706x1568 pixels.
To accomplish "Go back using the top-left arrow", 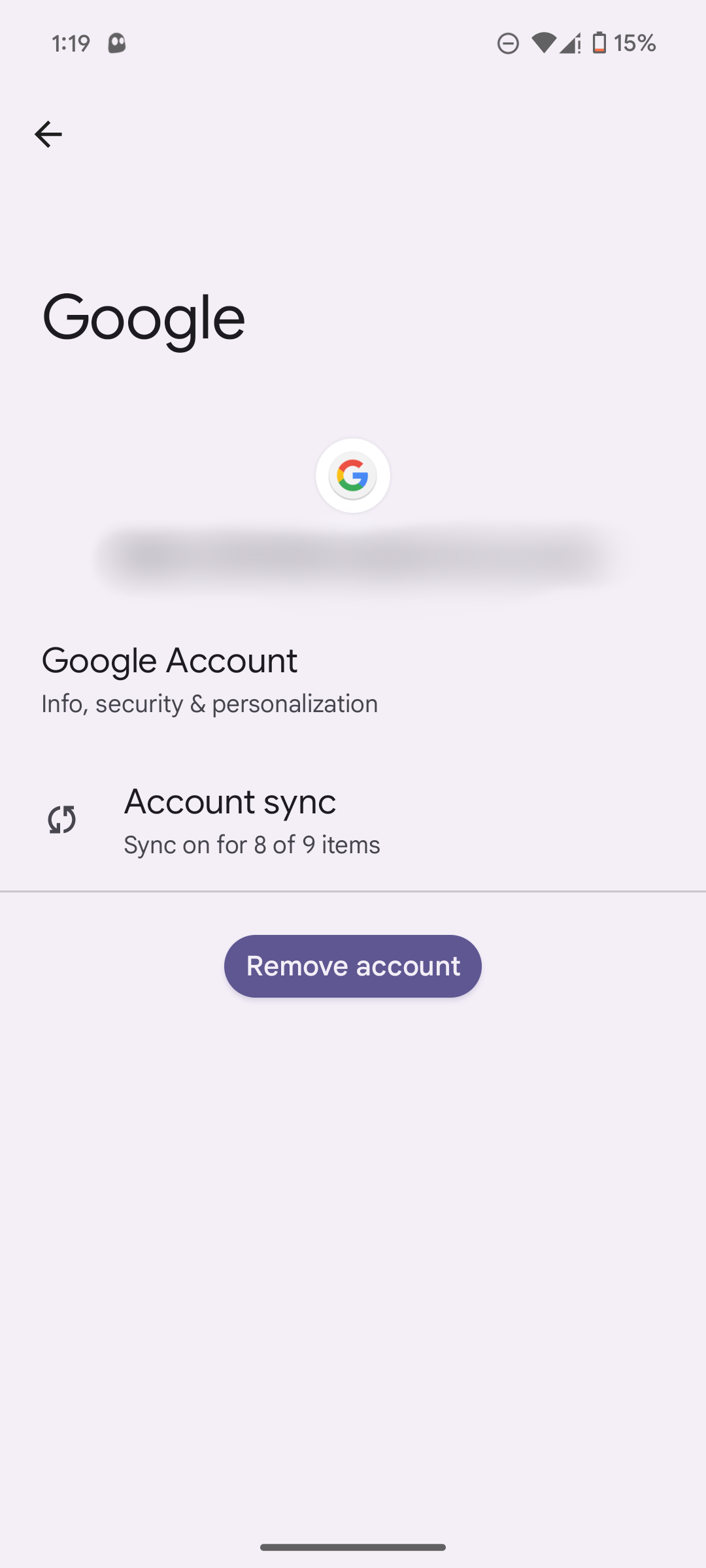I will pyautogui.click(x=48, y=135).
